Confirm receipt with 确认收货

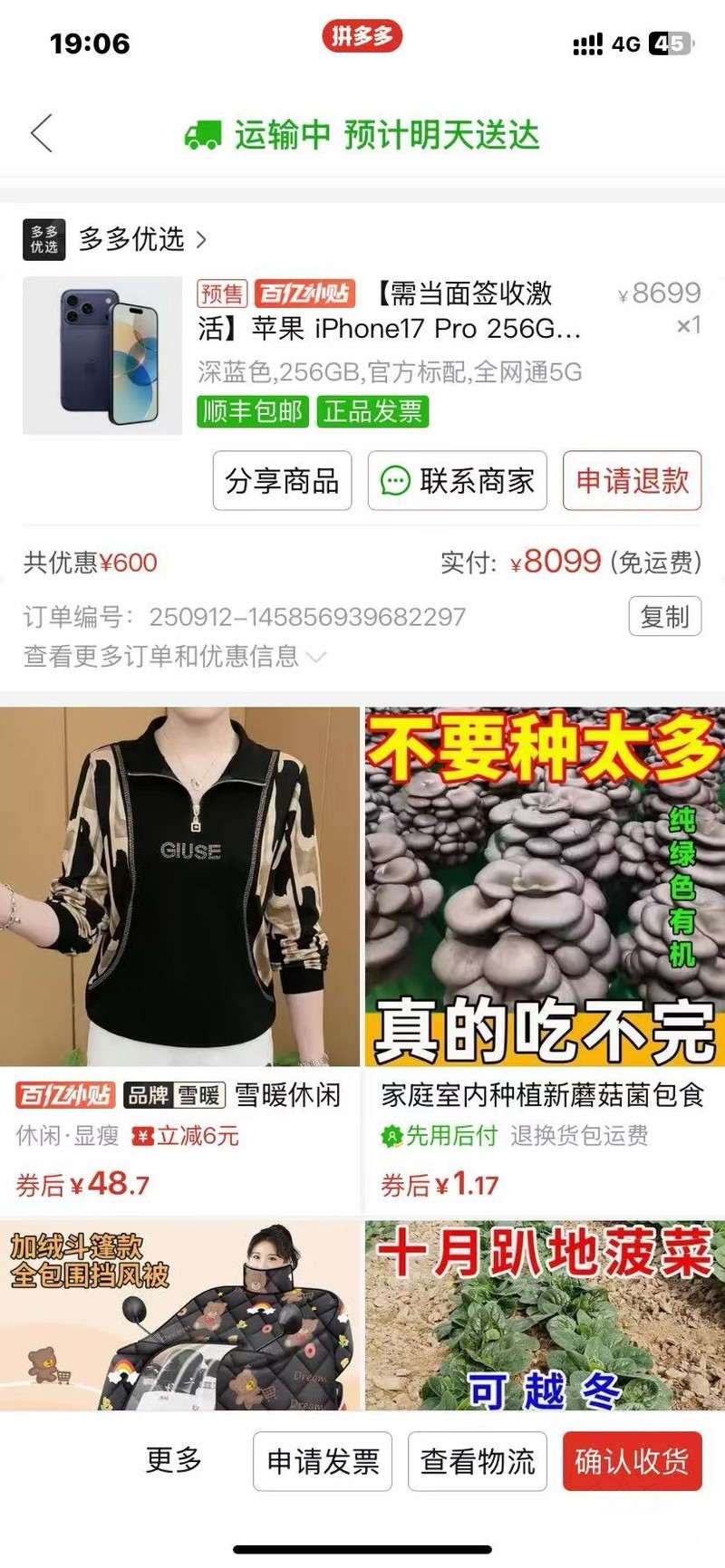pyautogui.click(x=632, y=1461)
